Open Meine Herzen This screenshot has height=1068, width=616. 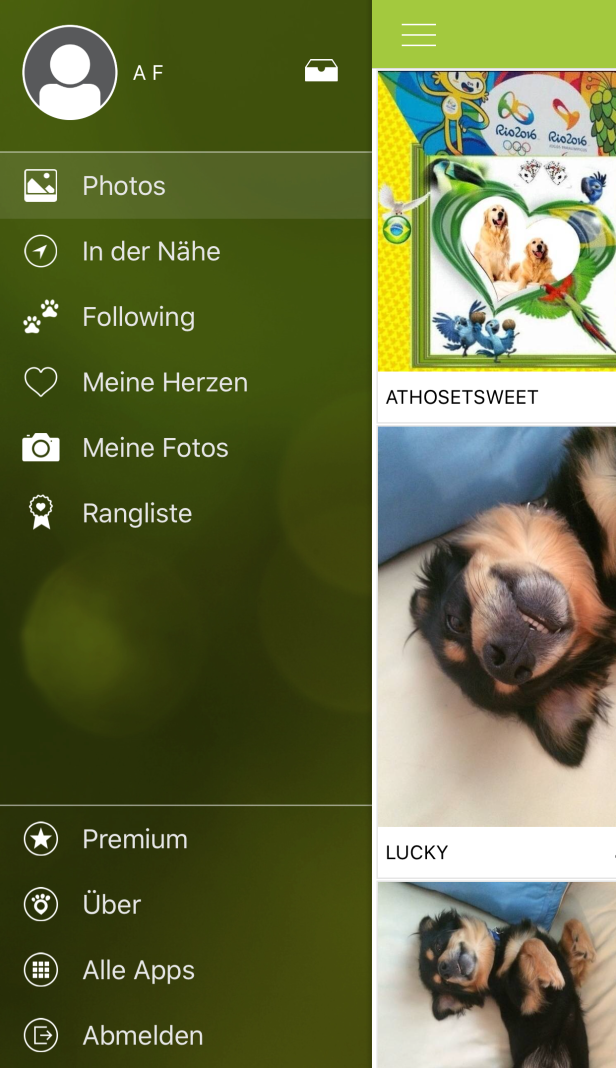[x=164, y=382]
